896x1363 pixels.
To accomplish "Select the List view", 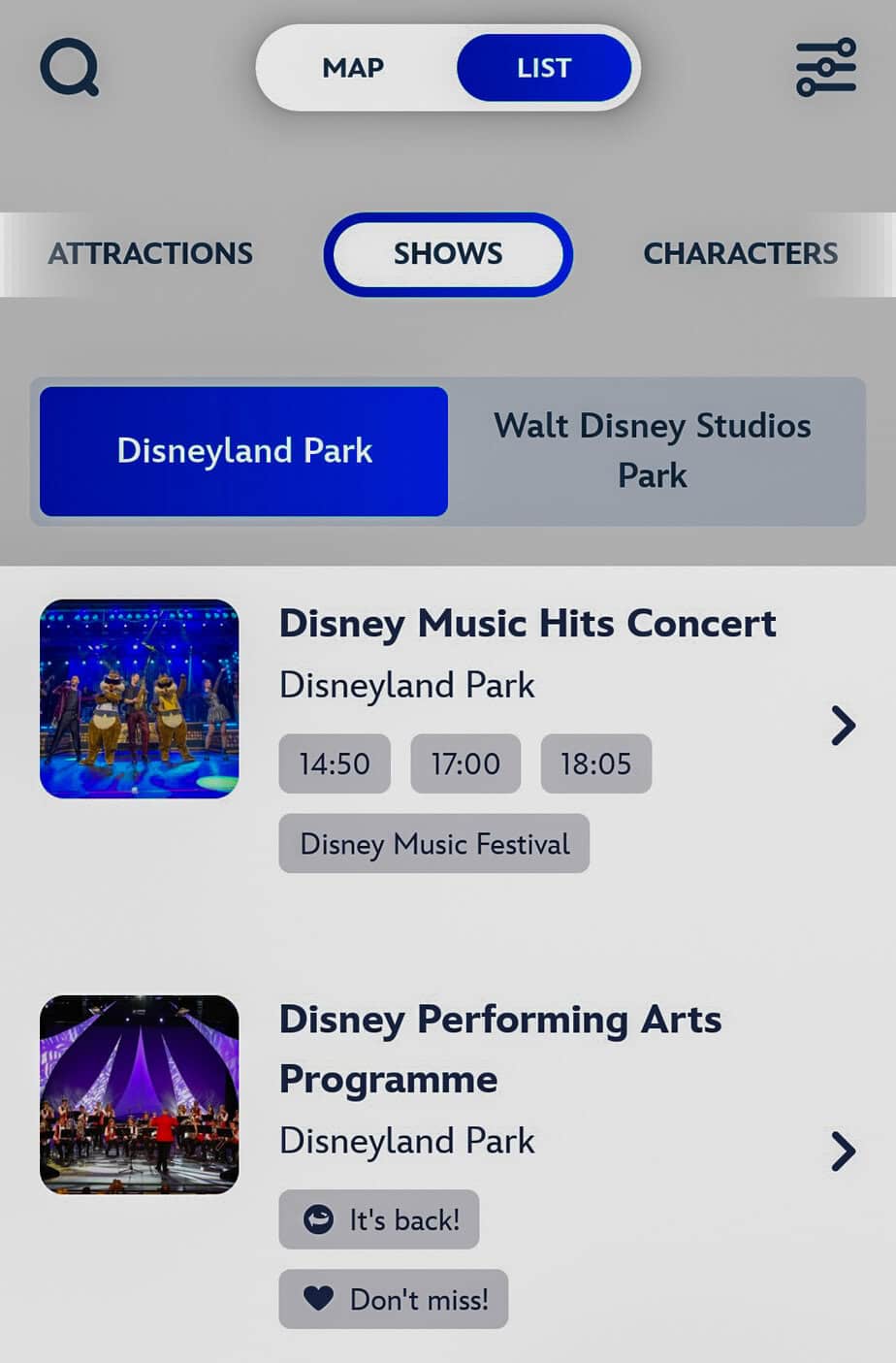I will pos(544,68).
